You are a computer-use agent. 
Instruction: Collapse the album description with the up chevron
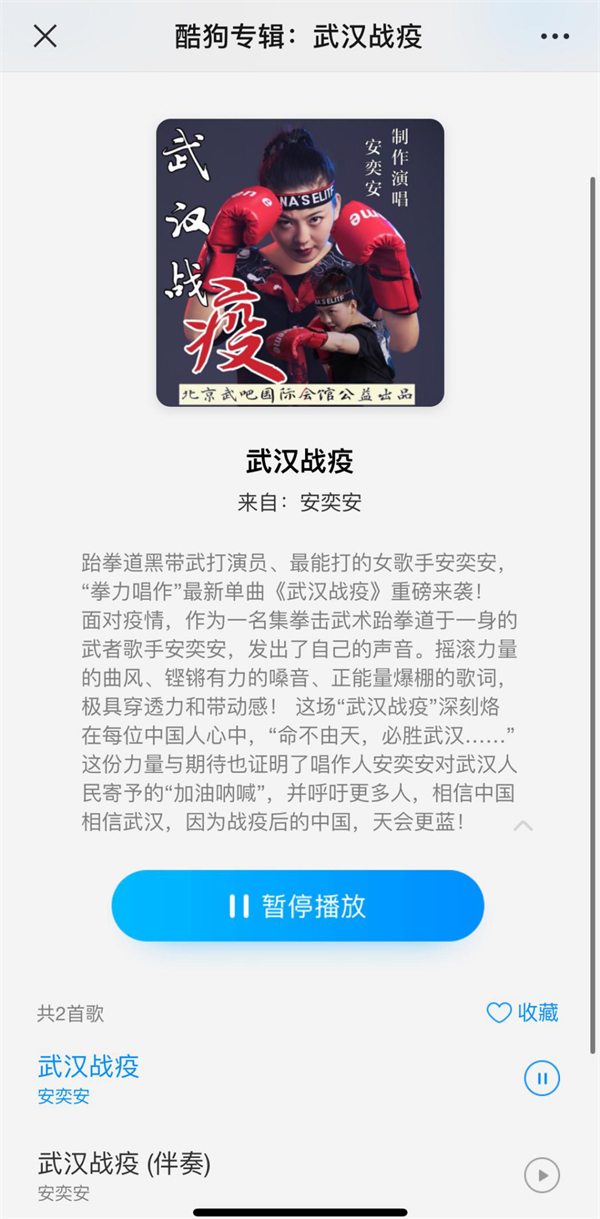pos(523,826)
